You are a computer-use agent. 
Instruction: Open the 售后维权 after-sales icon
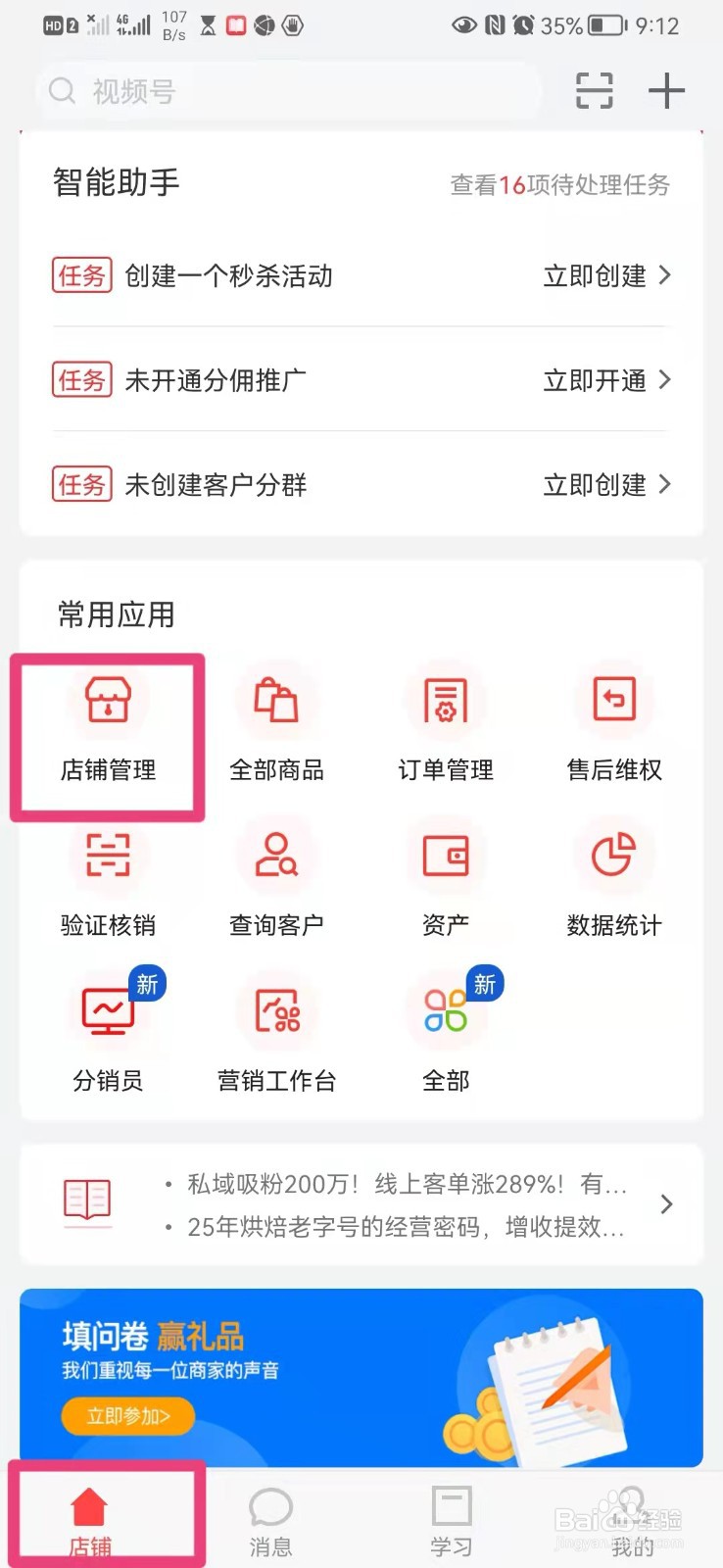[613, 725]
